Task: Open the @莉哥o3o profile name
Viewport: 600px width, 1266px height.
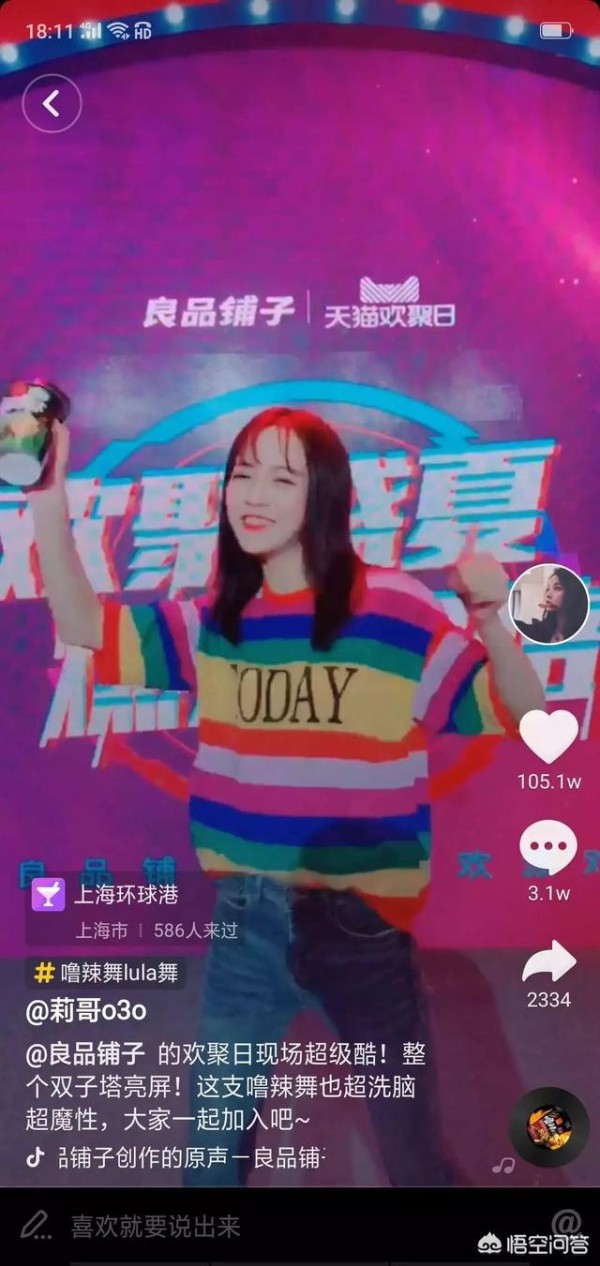Action: (87, 1010)
